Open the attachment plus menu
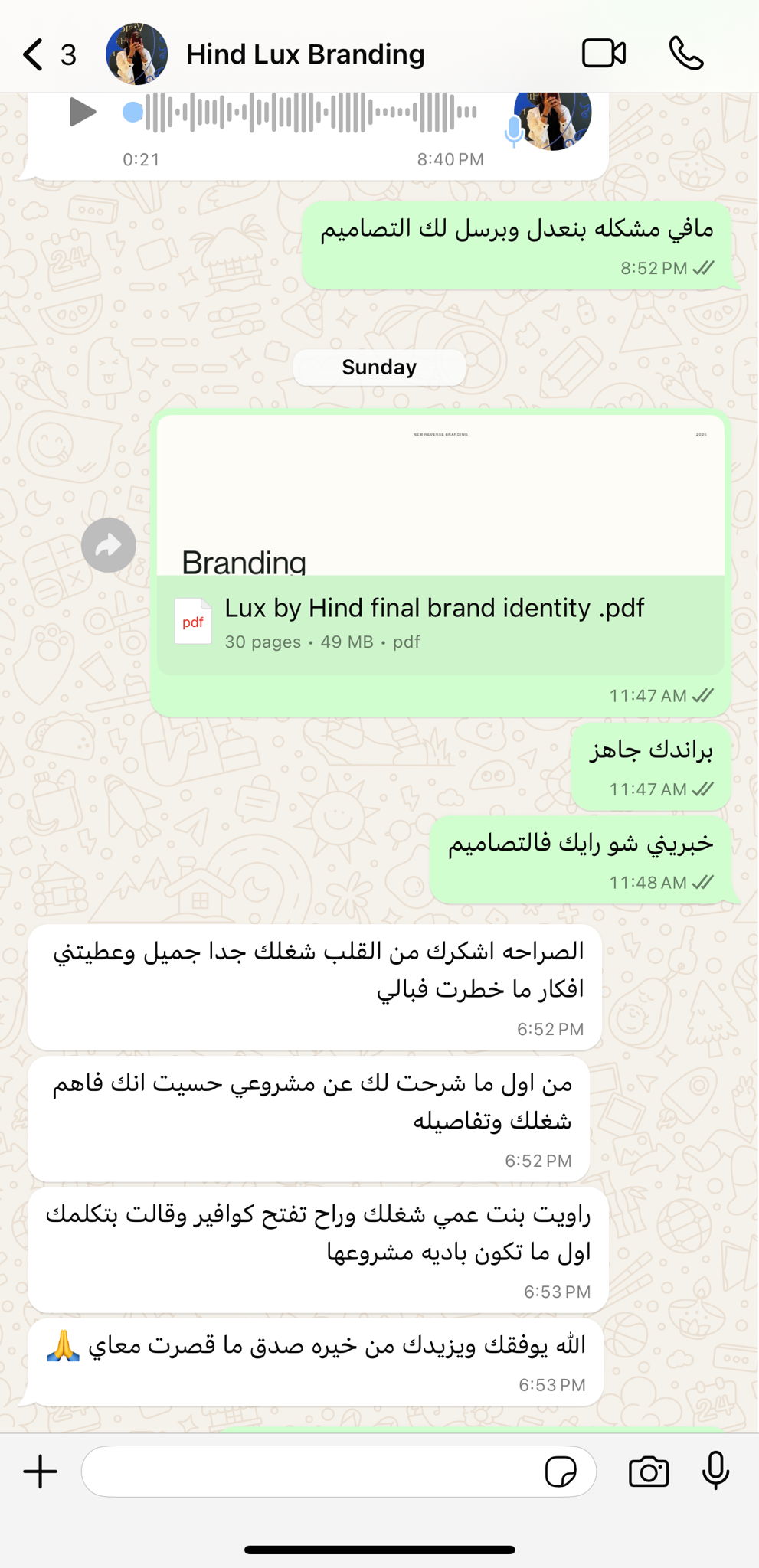Image resolution: width=759 pixels, height=1568 pixels. tap(40, 1472)
